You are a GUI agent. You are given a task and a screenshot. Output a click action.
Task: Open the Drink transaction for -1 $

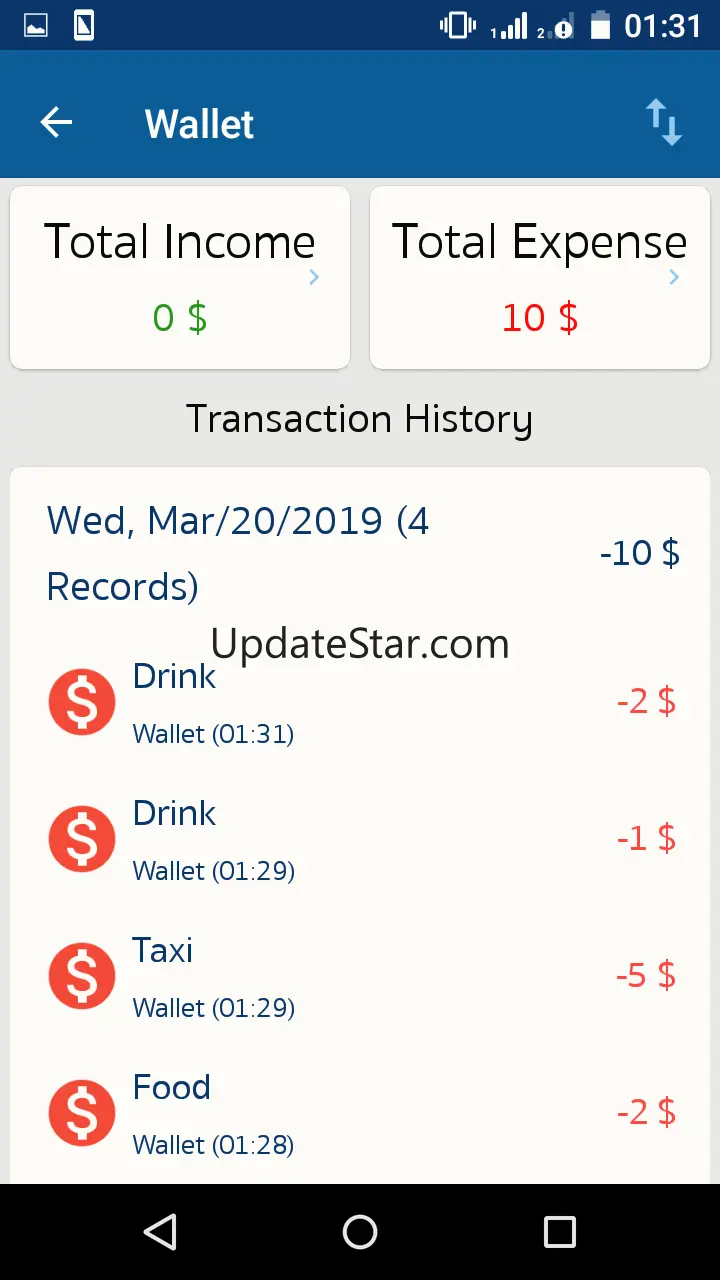pos(360,839)
